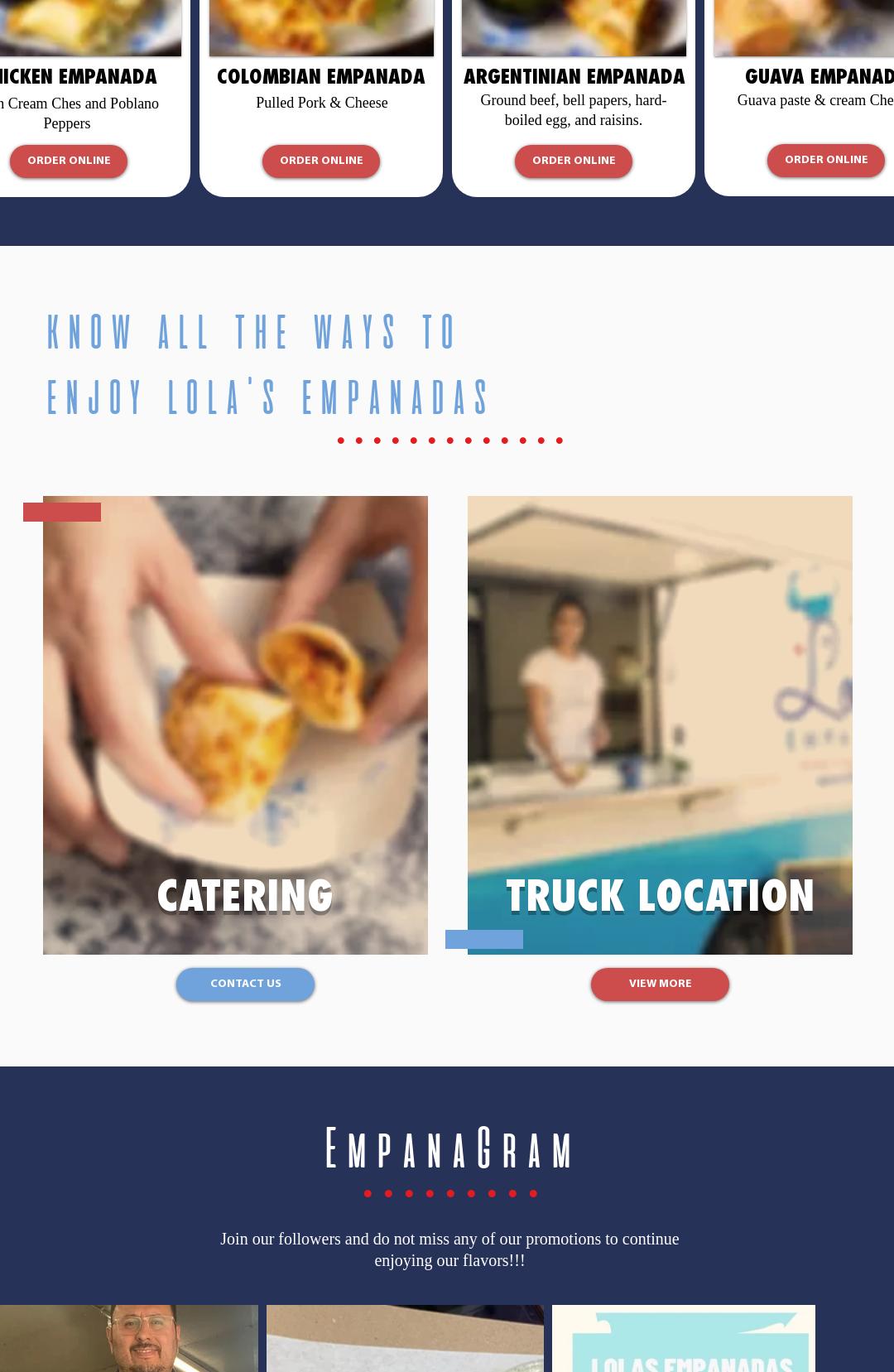Open the Lolas Empanadas promo graphic post

click(683, 1339)
